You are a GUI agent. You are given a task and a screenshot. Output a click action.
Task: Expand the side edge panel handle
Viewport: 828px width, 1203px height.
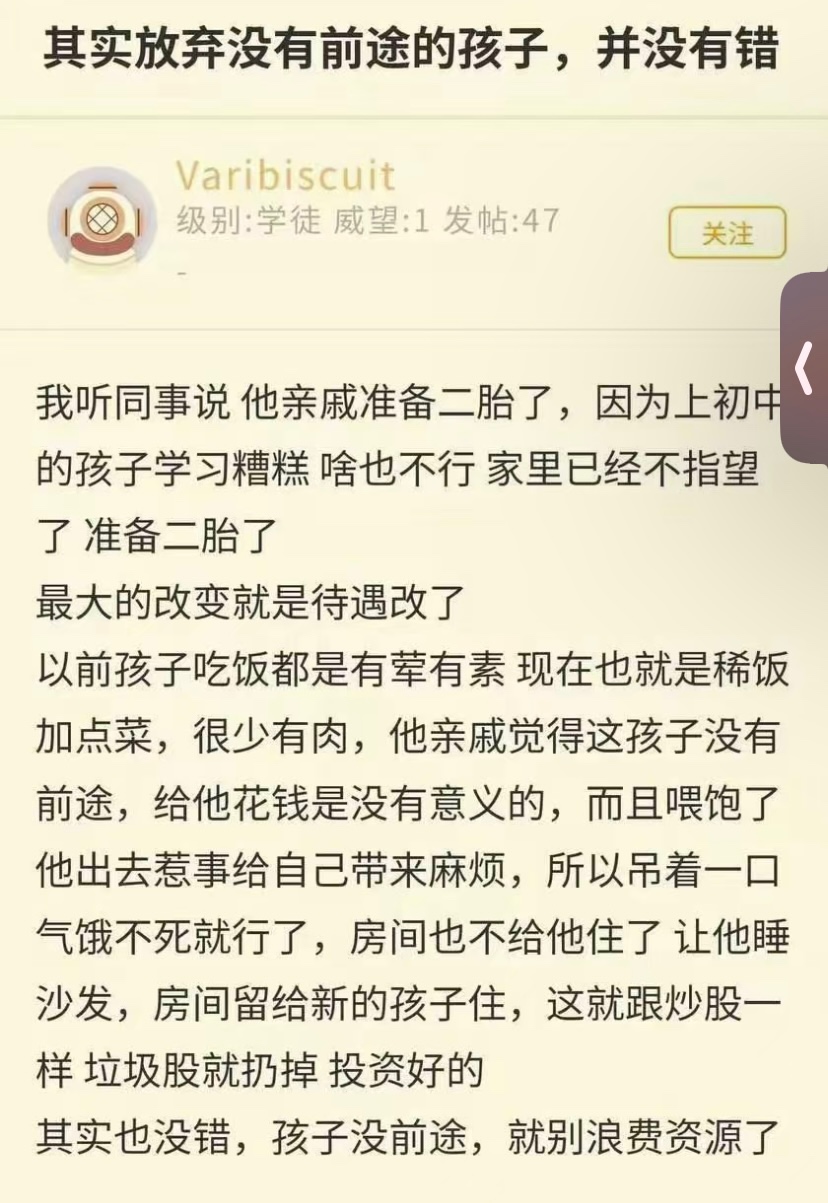[805, 367]
